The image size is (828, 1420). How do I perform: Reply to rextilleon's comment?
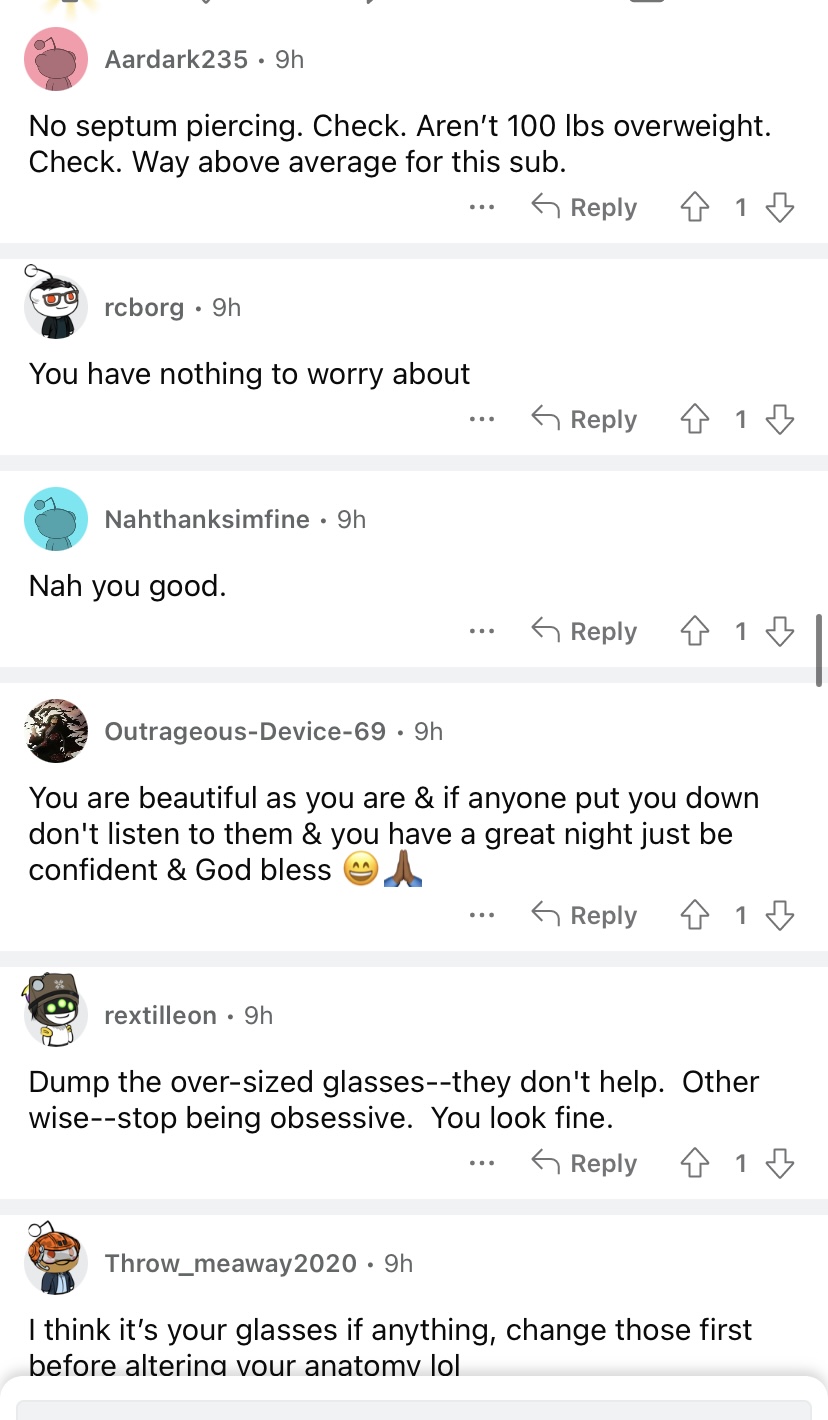pyautogui.click(x=585, y=1163)
